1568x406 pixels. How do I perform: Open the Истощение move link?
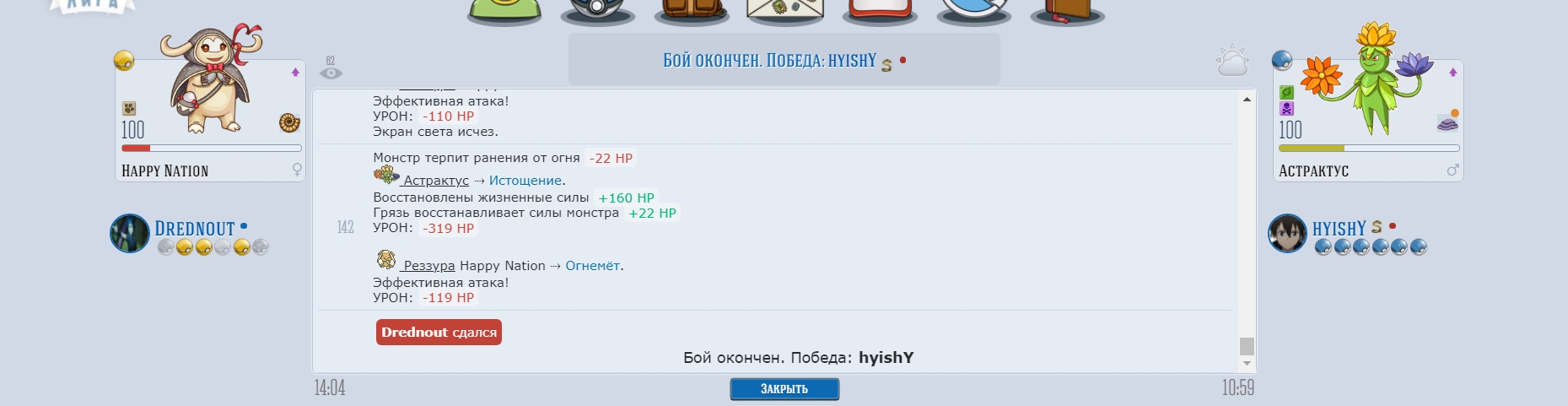[525, 181]
